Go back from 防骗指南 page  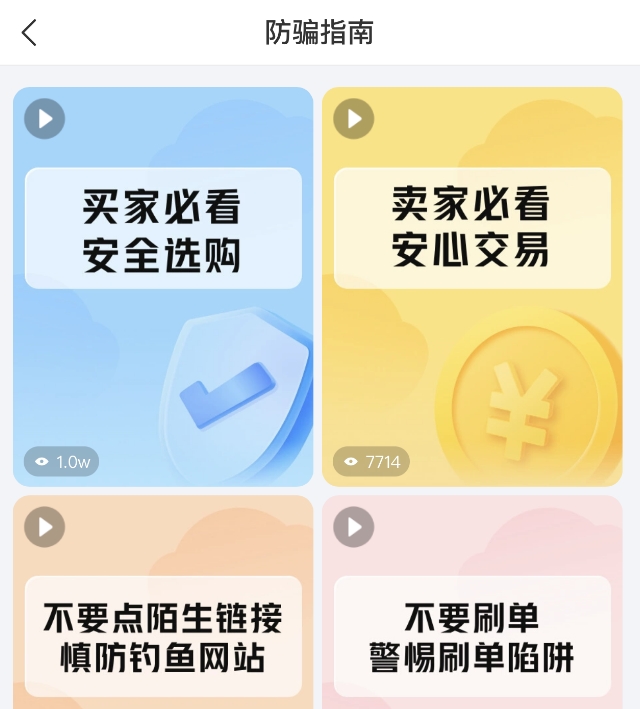[x=29, y=33]
